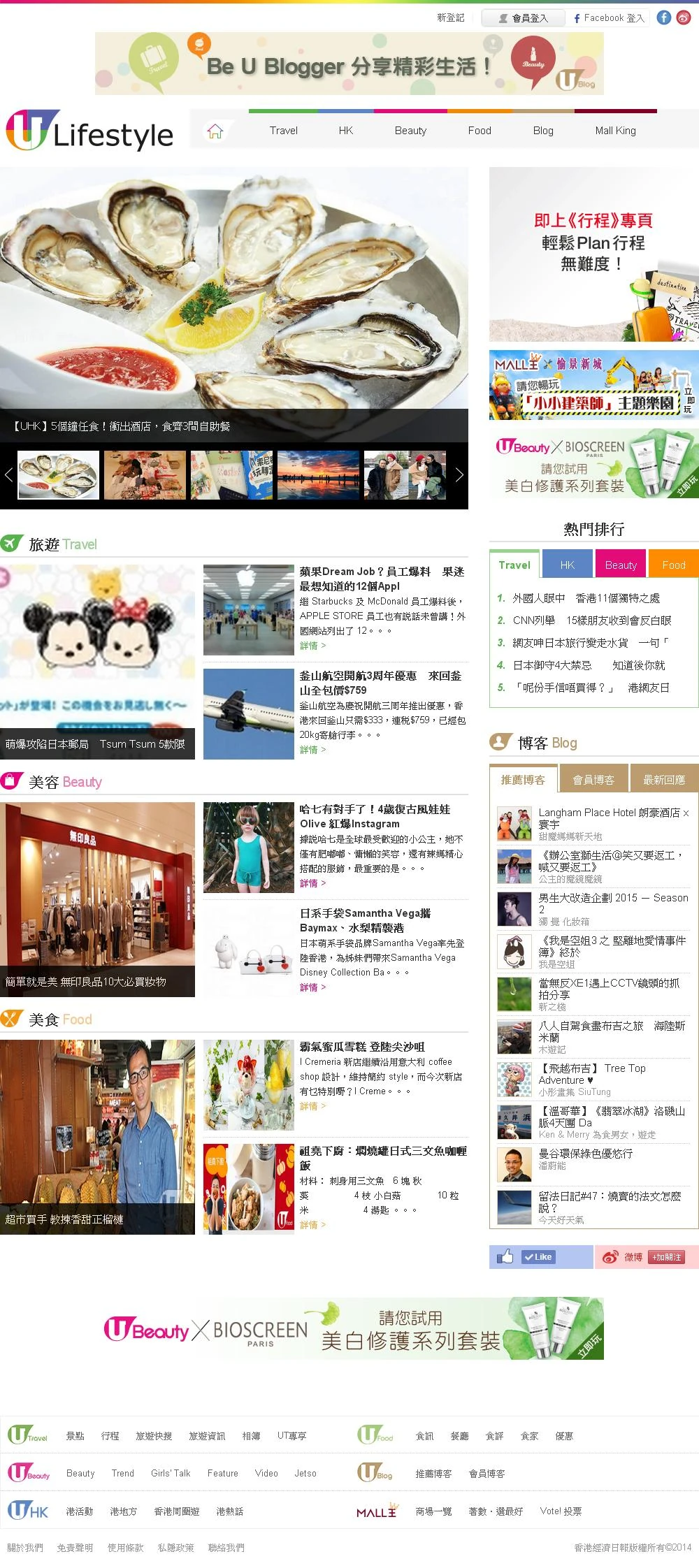
Task: Log in with Facebook 登入 button
Action: pos(608,18)
